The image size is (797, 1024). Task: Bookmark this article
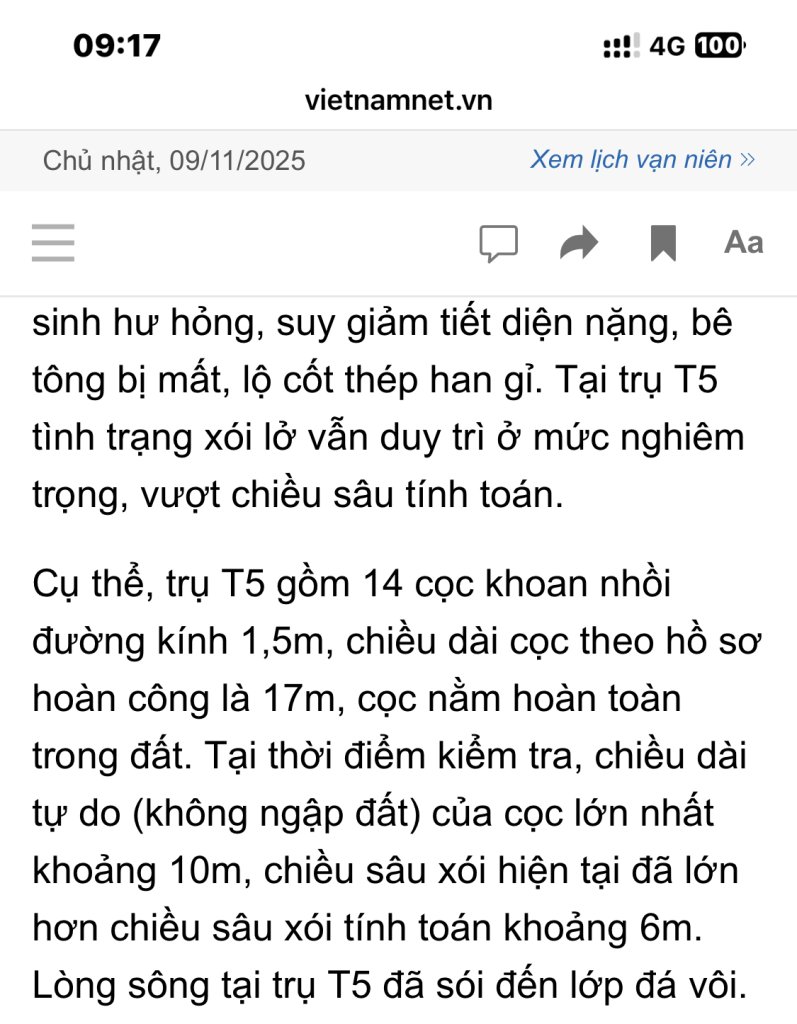click(663, 243)
